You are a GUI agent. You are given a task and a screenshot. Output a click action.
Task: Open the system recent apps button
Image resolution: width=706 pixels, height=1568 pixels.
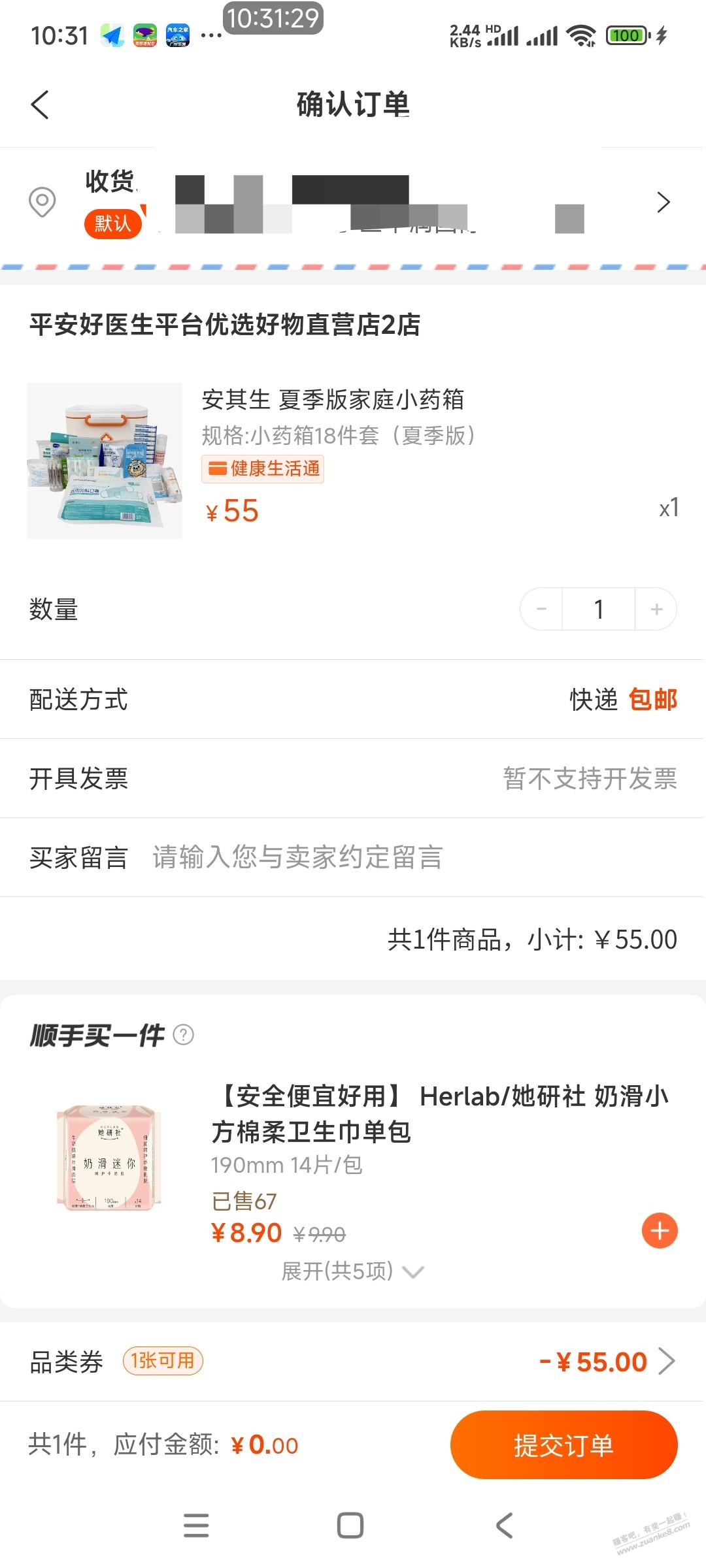(196, 1526)
